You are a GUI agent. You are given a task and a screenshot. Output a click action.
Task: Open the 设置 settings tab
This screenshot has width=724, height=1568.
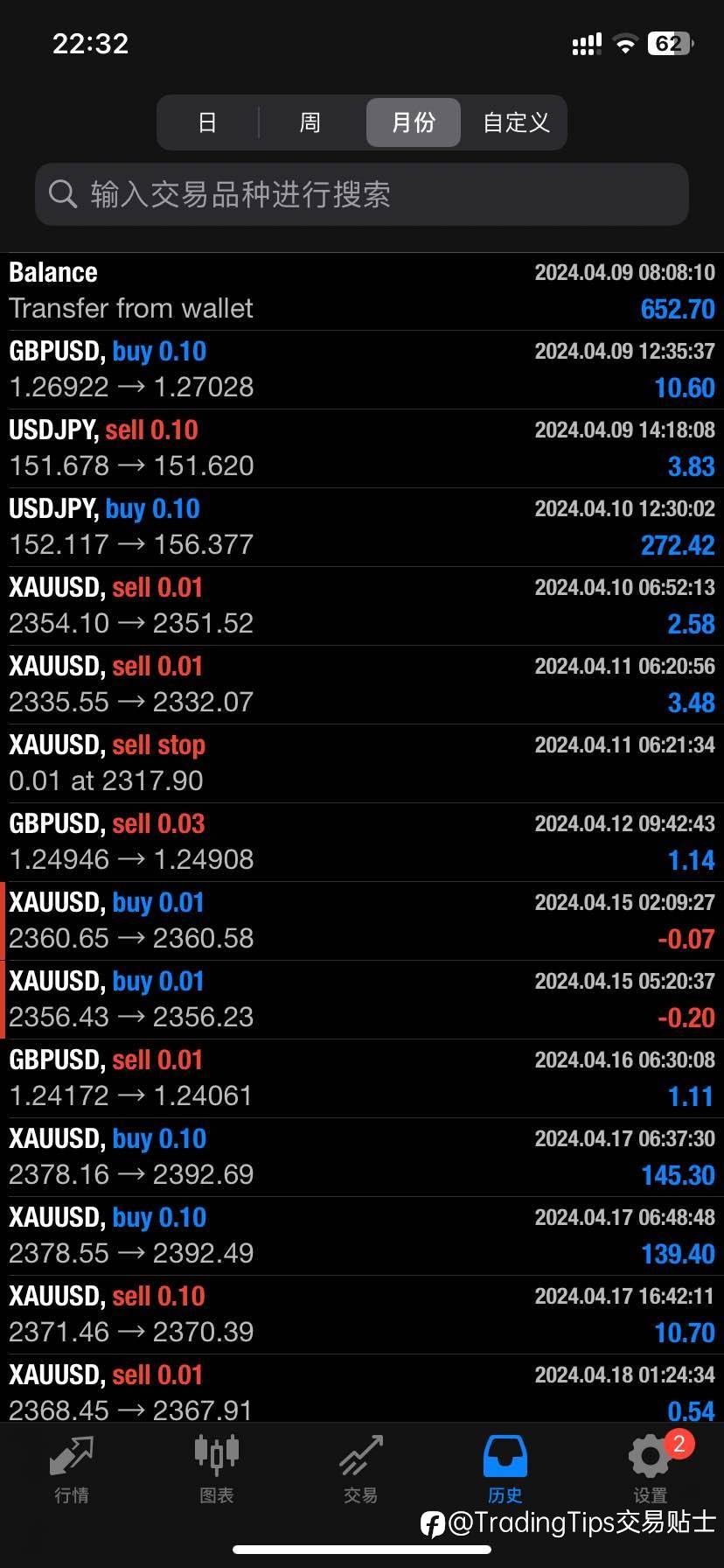(x=651, y=1470)
